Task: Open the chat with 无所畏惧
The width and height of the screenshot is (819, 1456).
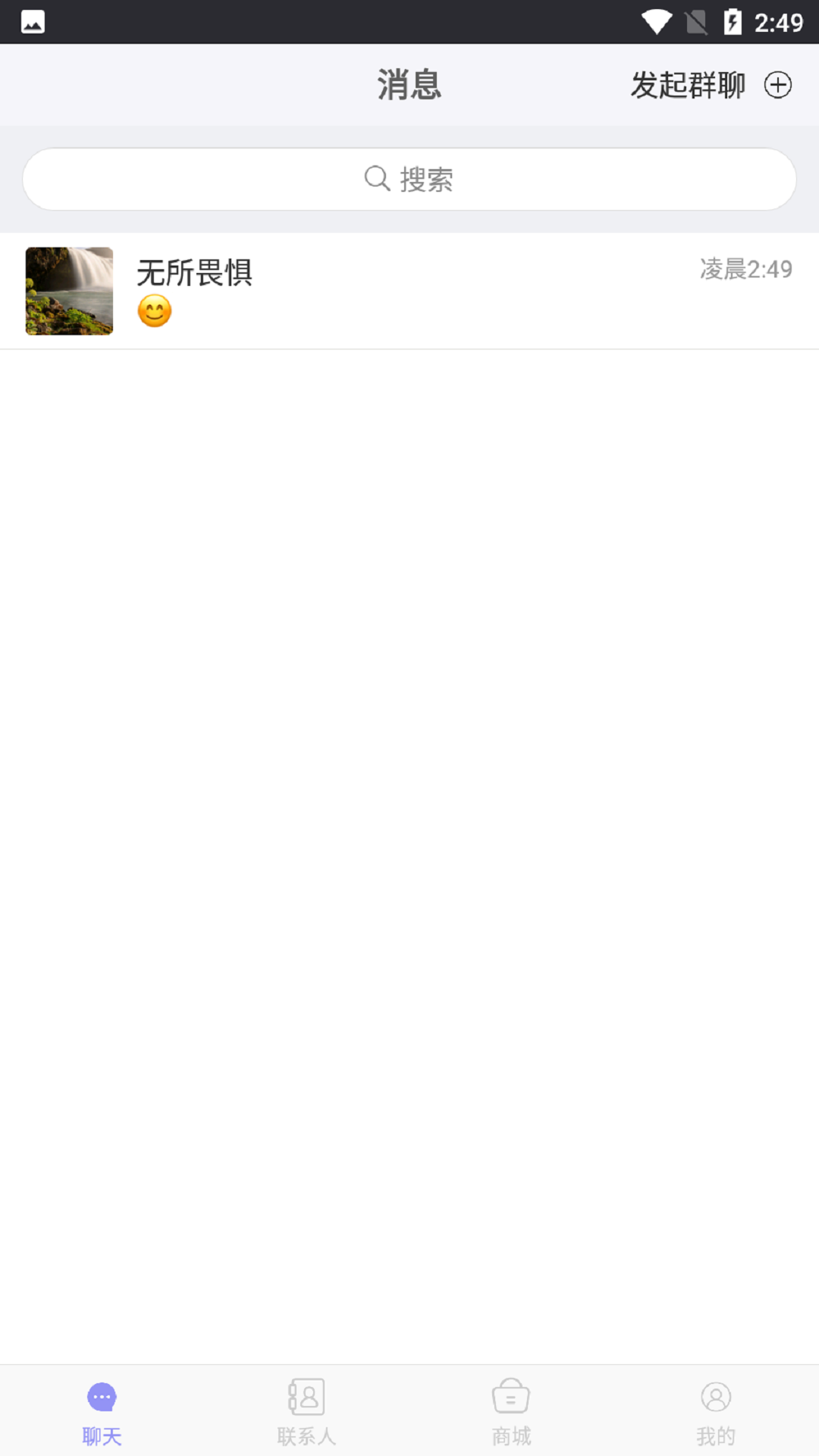Action: pyautogui.click(x=409, y=291)
